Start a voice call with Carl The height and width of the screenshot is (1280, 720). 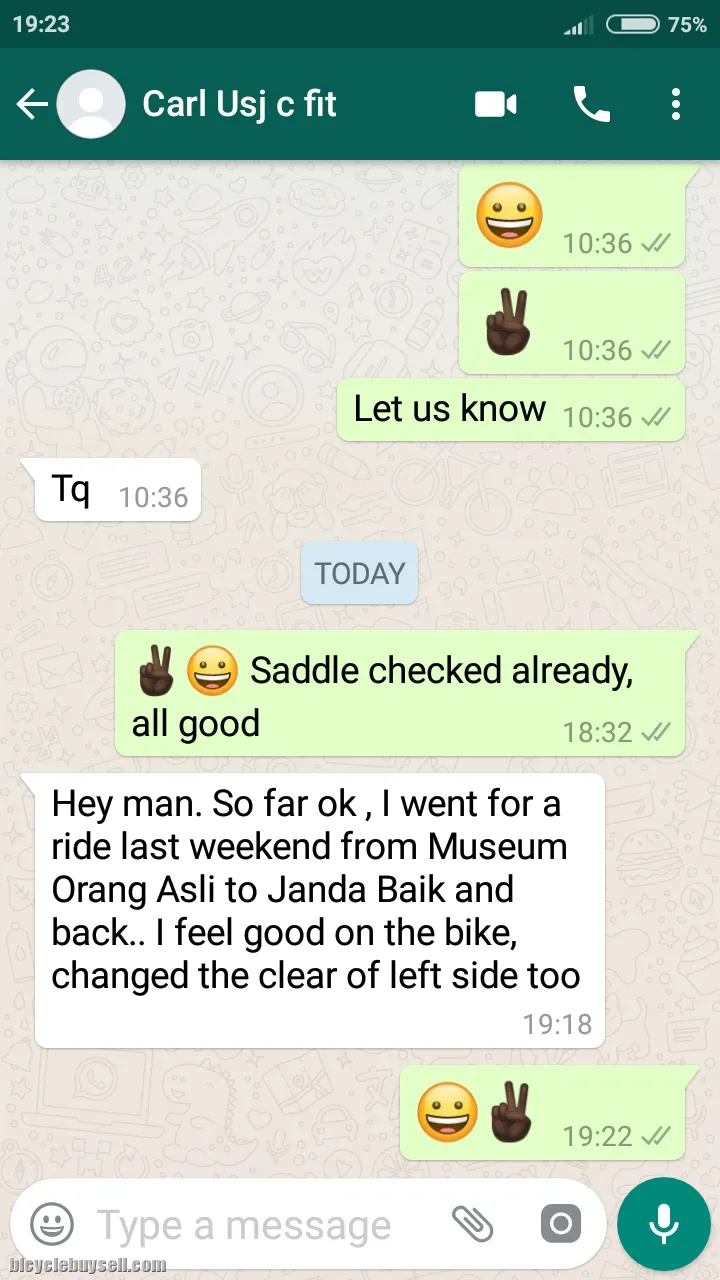(591, 104)
